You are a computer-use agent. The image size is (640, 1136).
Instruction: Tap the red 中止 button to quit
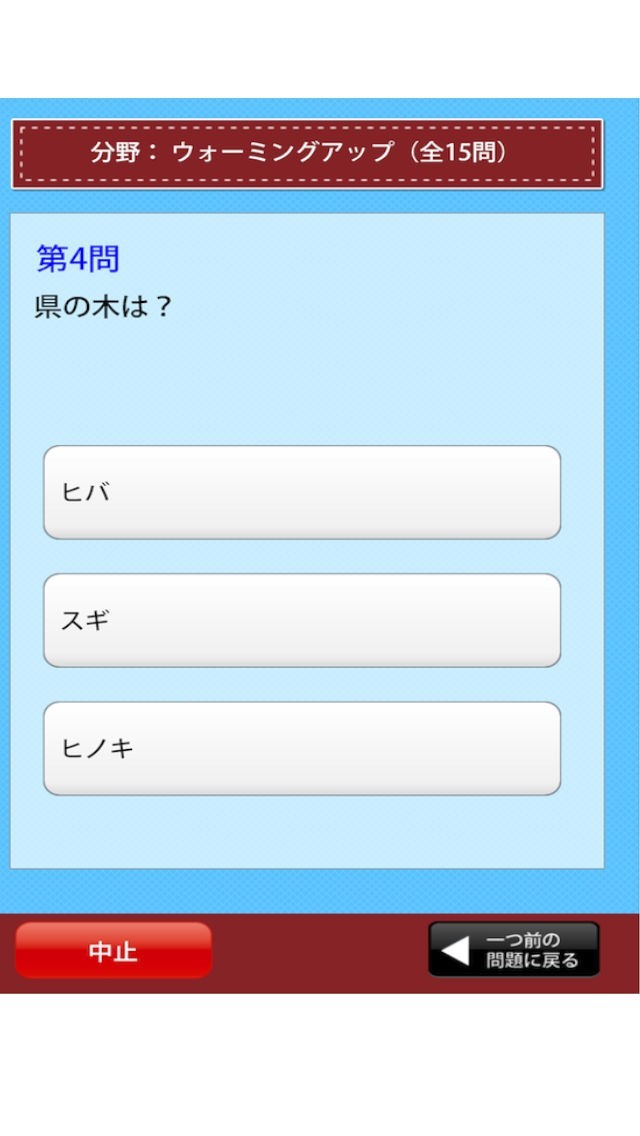[113, 950]
